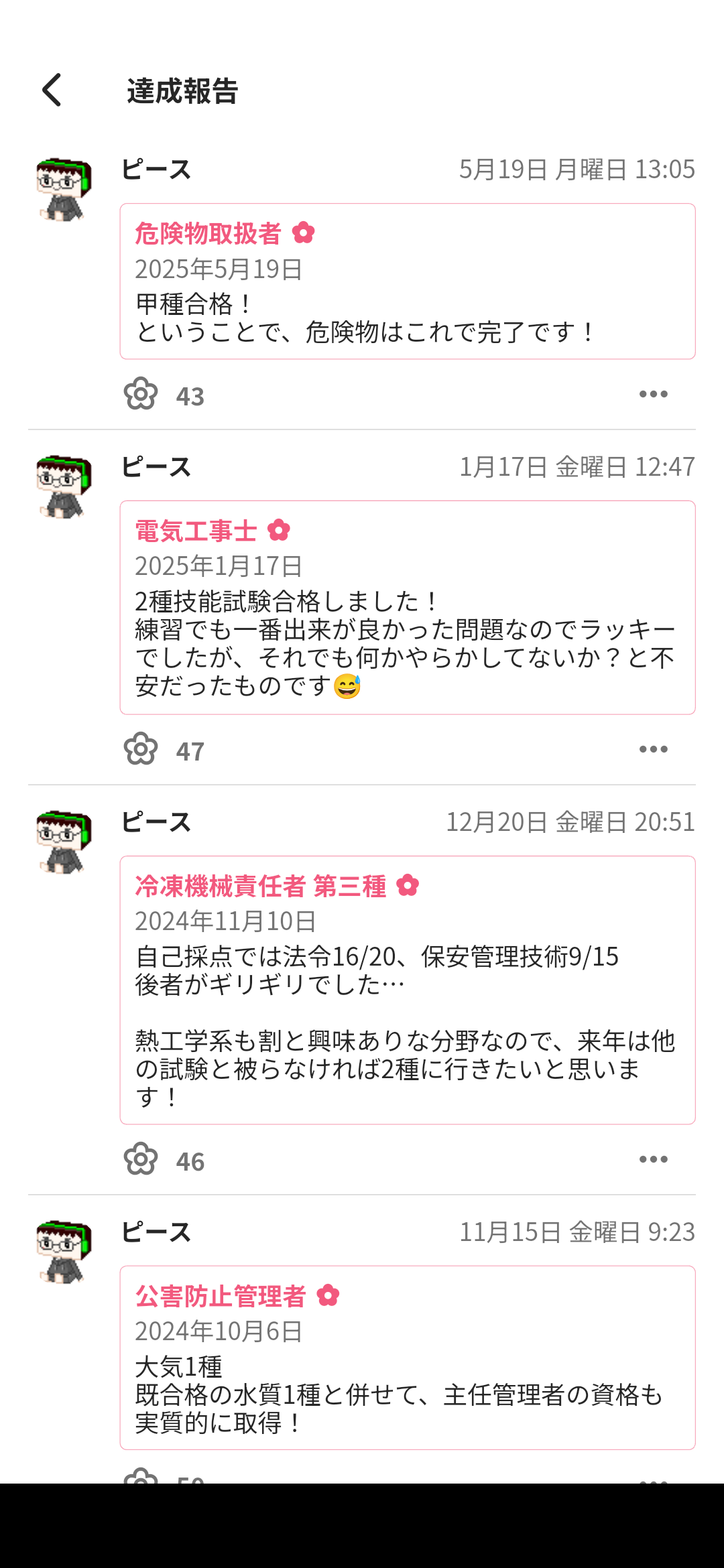The width and height of the screenshot is (724, 1568).
Task: Open the 電気工事士 achievement card
Action: tap(408, 608)
